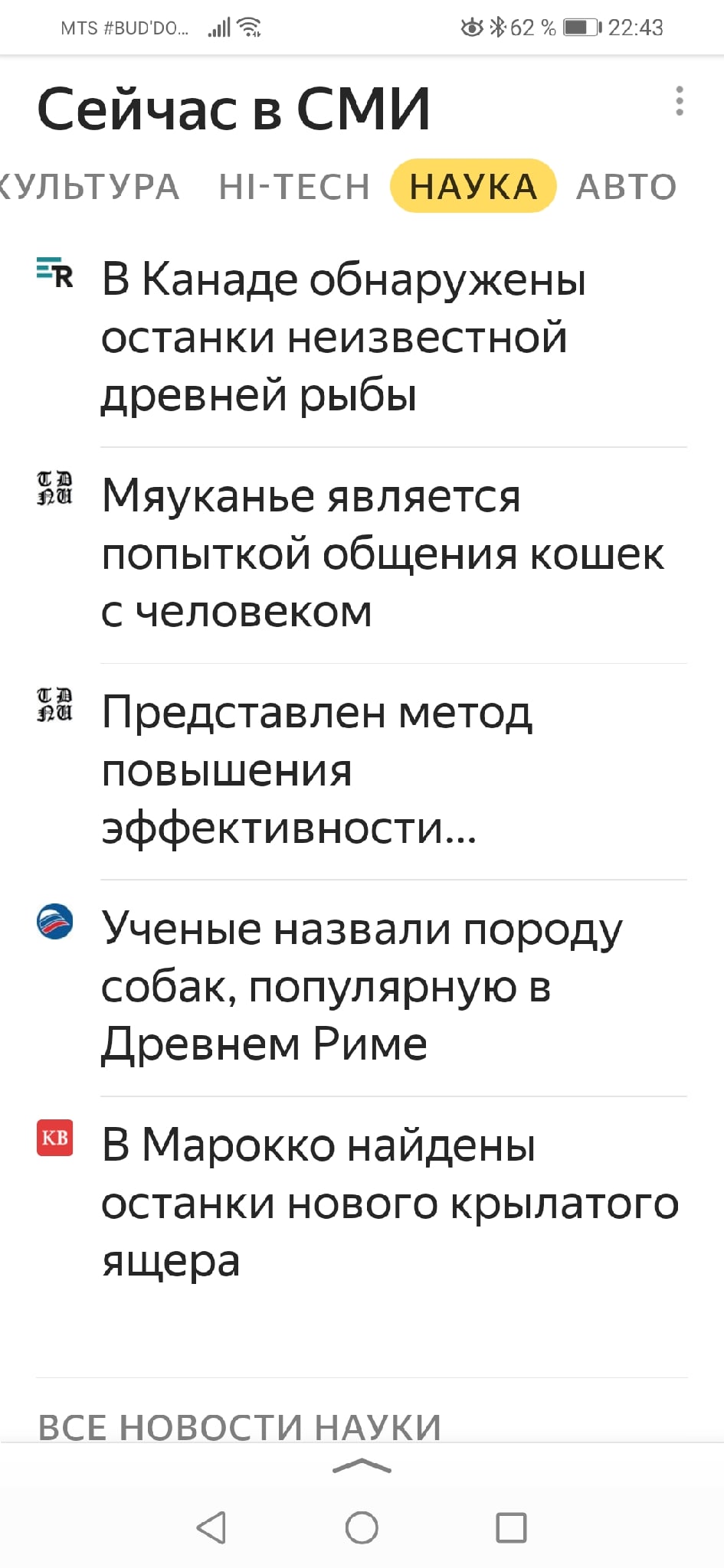Image resolution: width=724 pixels, height=1568 pixels.
Task: Switch to the АВТО tab
Action: point(626,187)
